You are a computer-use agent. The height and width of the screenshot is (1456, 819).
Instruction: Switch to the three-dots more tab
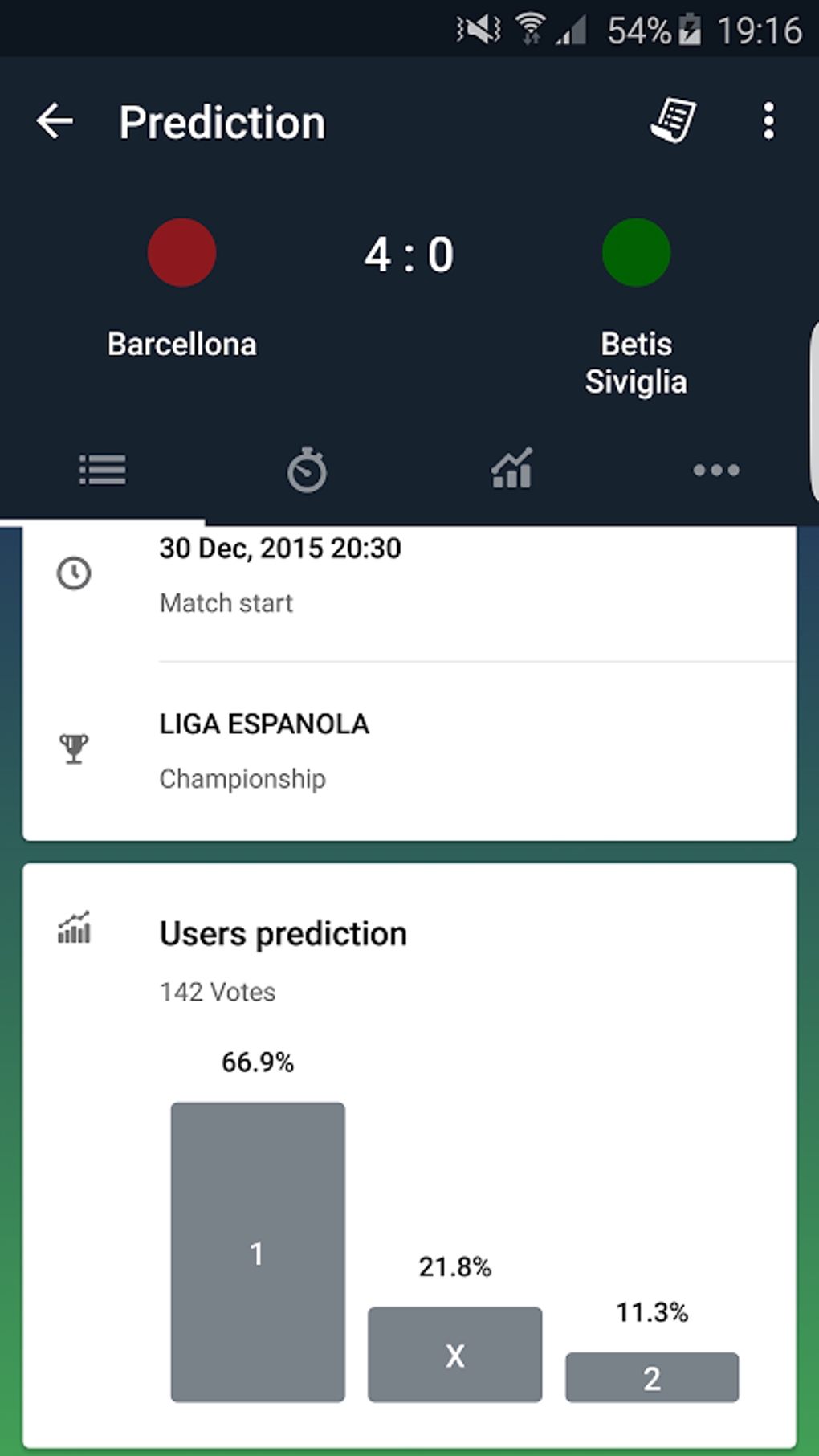pos(716,471)
